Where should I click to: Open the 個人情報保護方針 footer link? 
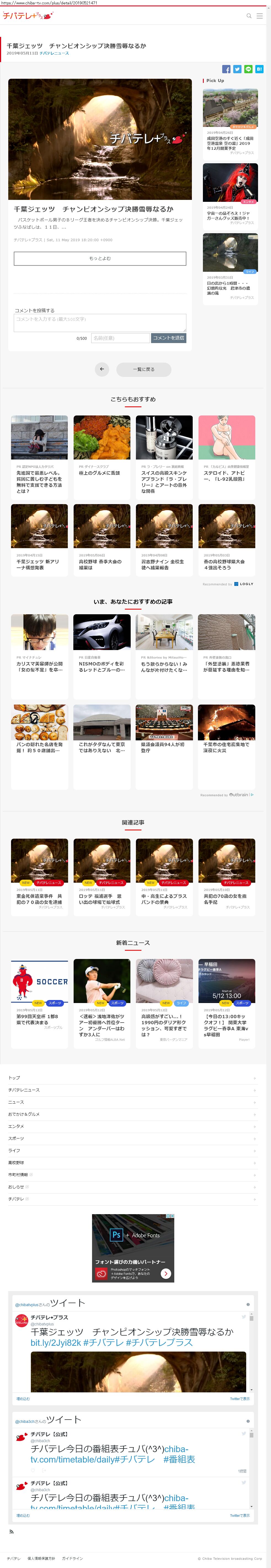click(41, 1559)
